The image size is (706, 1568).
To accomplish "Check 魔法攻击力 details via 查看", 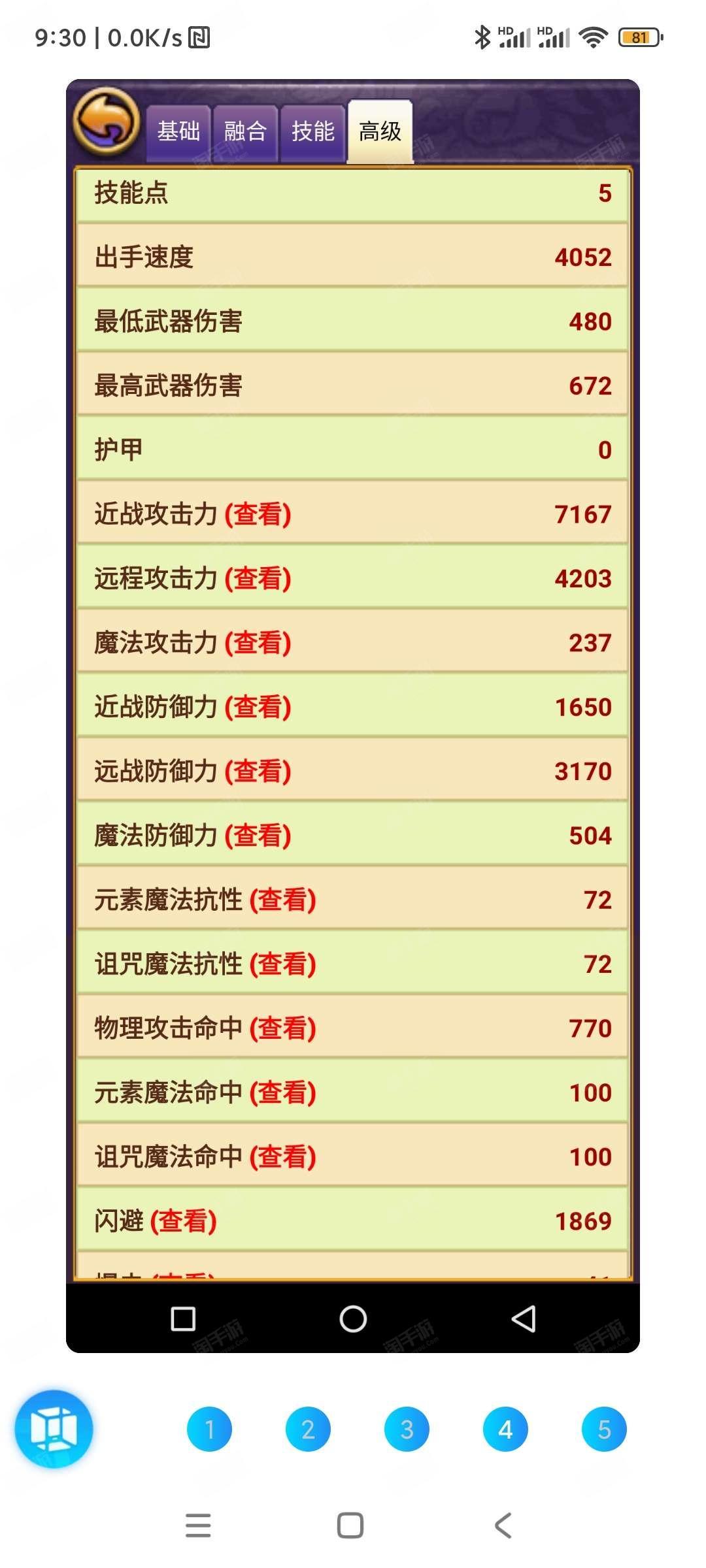I will click(258, 643).
